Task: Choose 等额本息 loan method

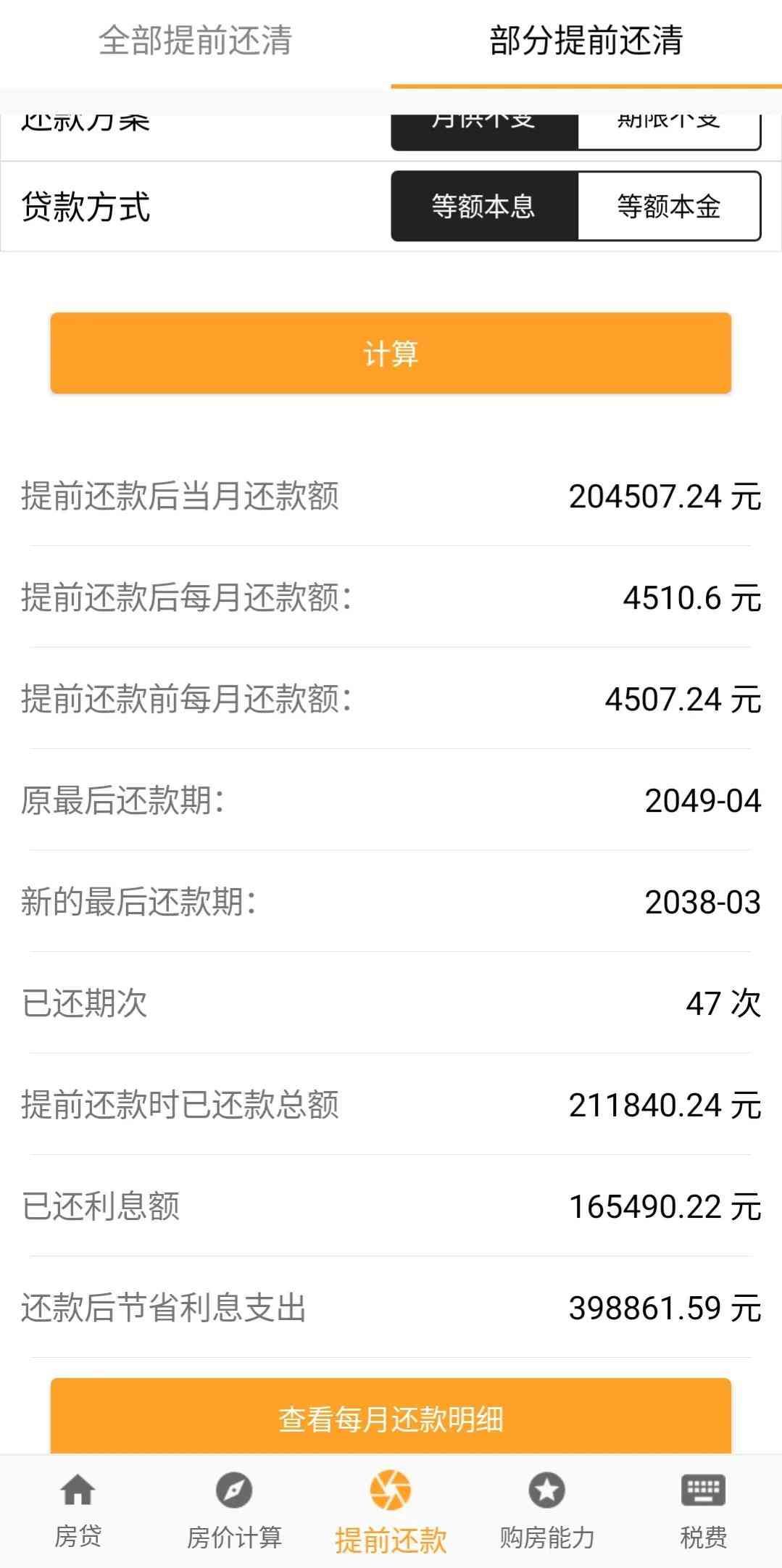Action: pos(484,207)
